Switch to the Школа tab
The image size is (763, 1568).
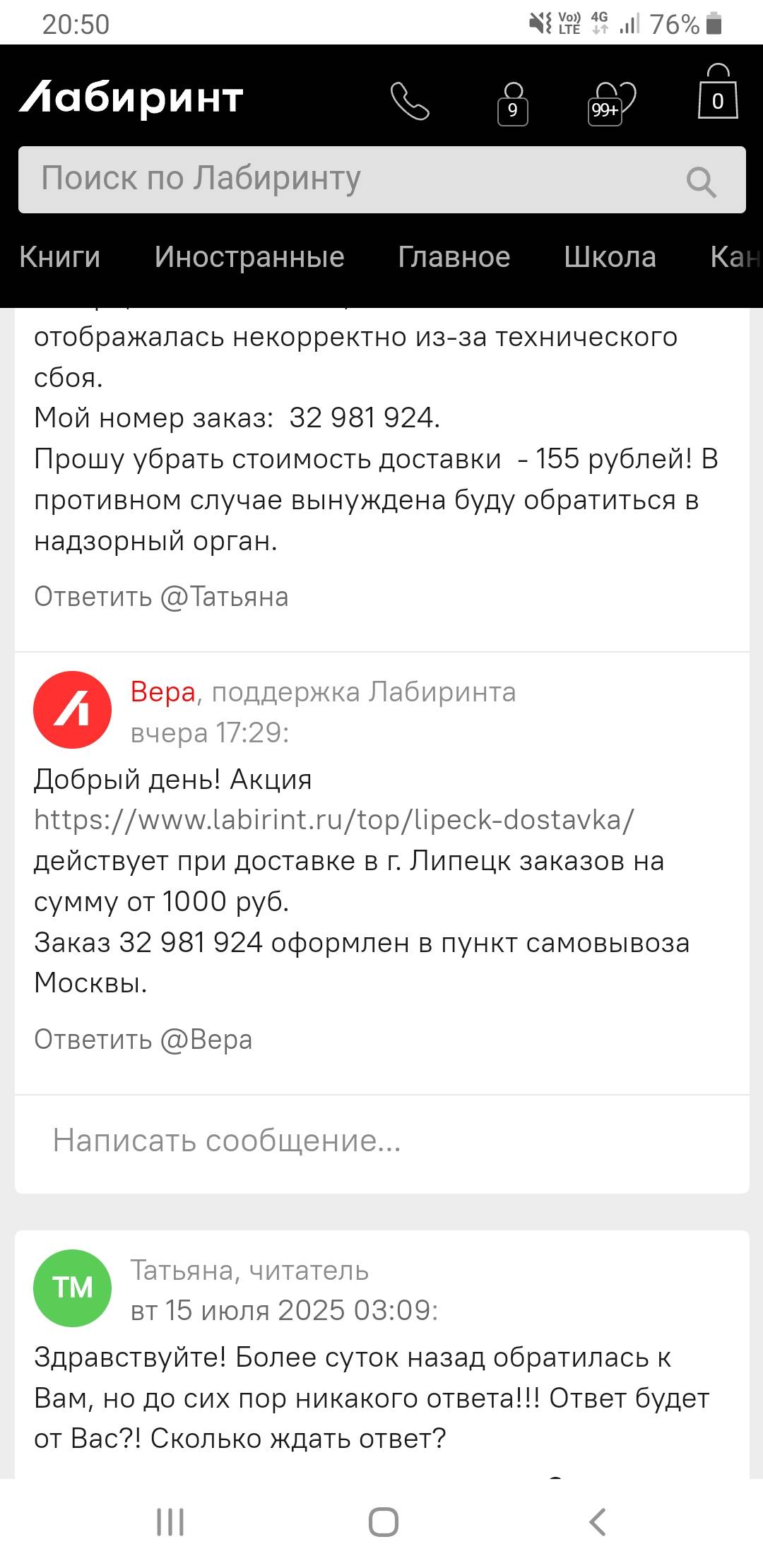coord(610,257)
